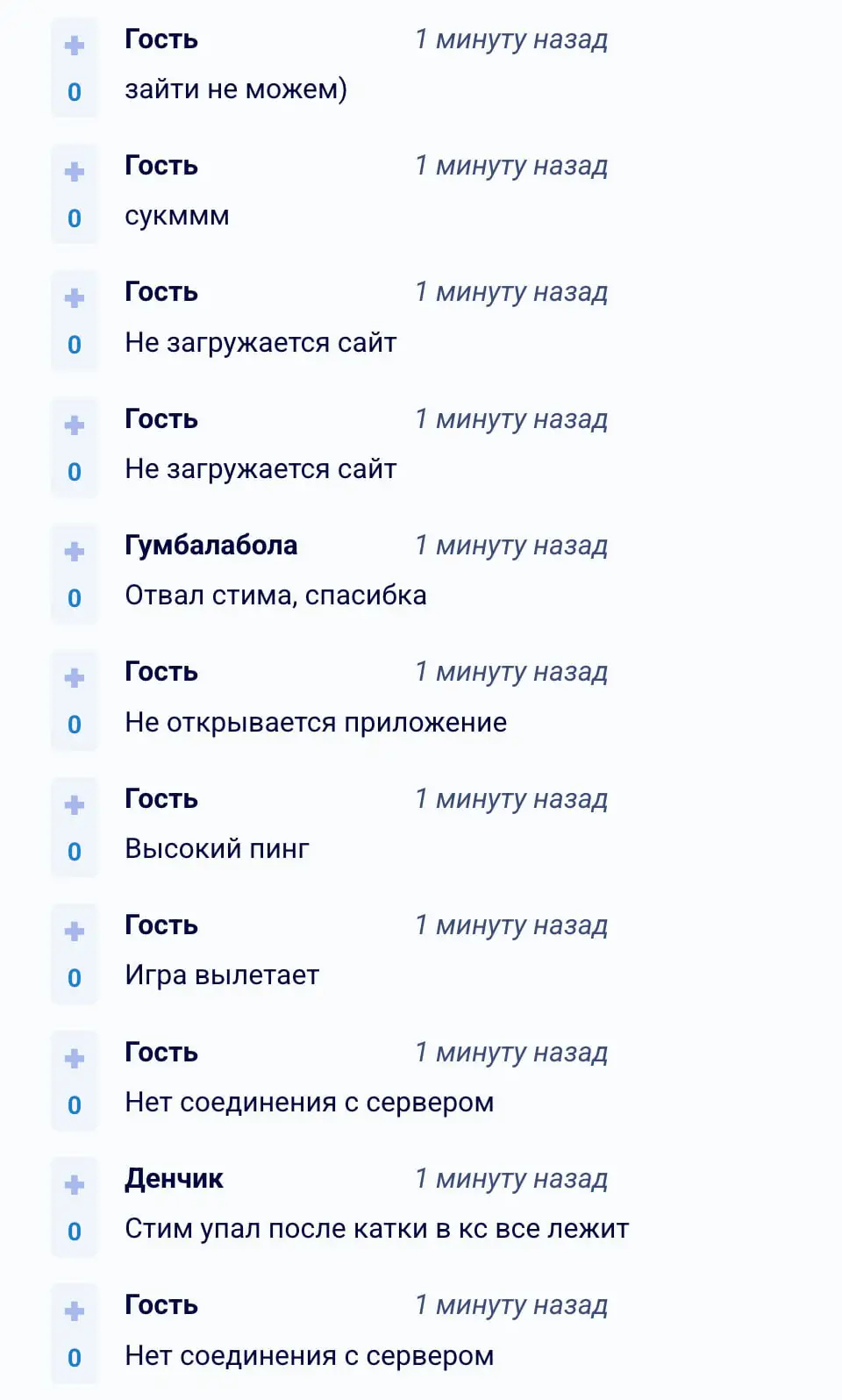Add a plus to "Игра вылетает"
This screenshot has width=842, height=1400.
point(75,931)
